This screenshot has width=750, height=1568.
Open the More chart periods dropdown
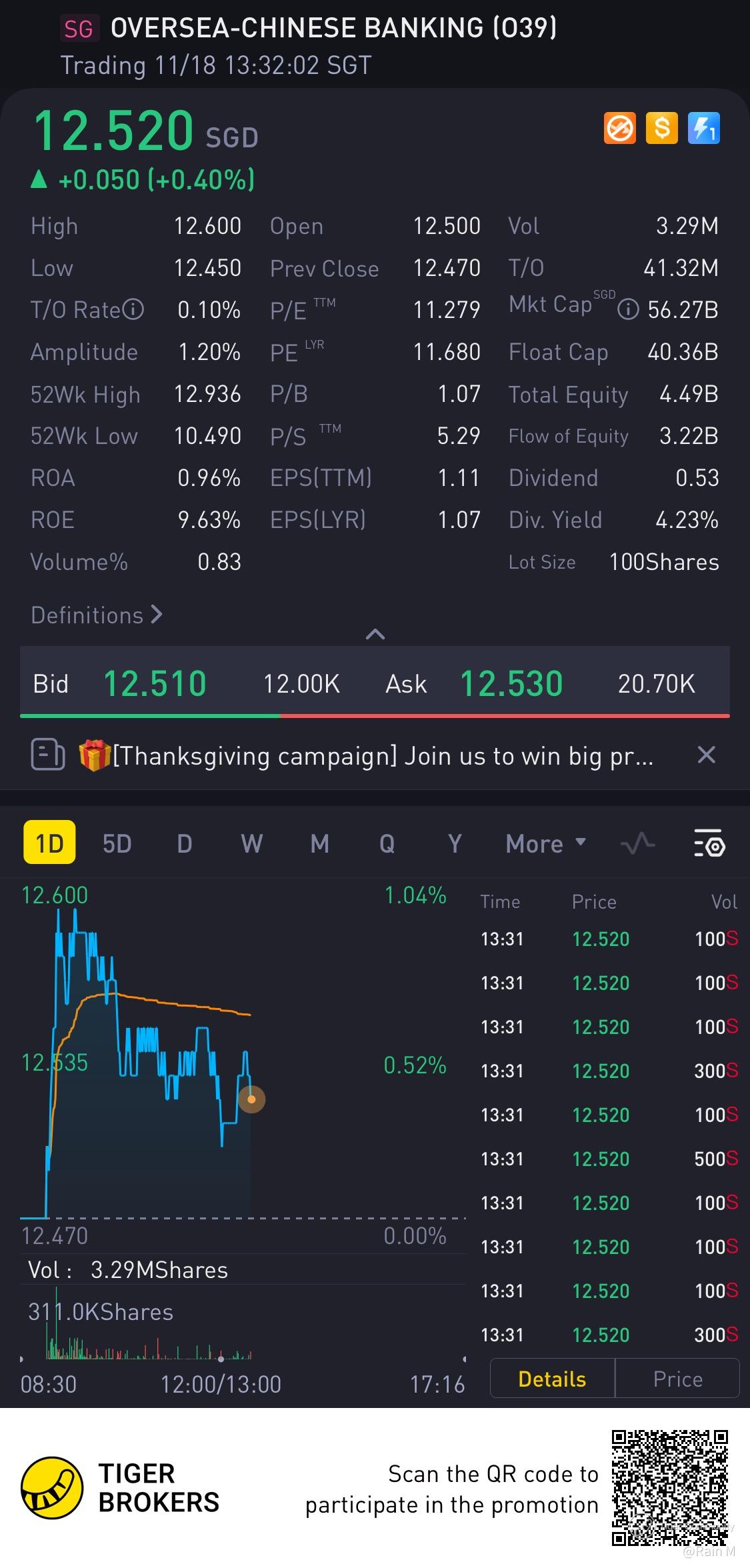pyautogui.click(x=545, y=844)
